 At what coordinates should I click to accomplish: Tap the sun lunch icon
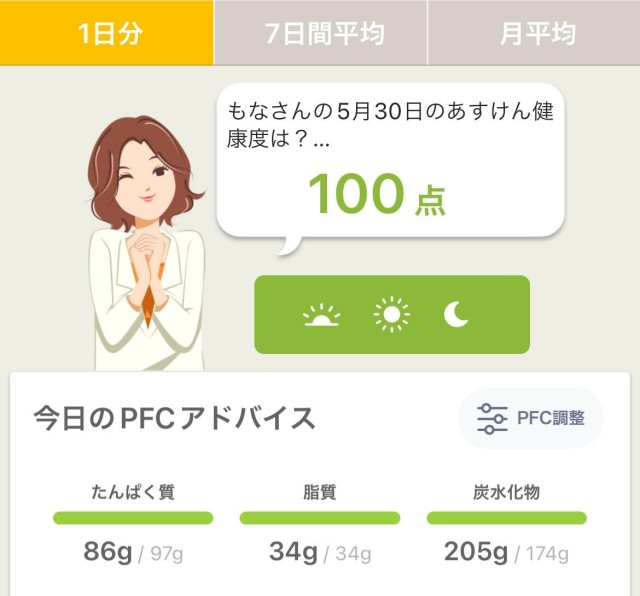(391, 315)
